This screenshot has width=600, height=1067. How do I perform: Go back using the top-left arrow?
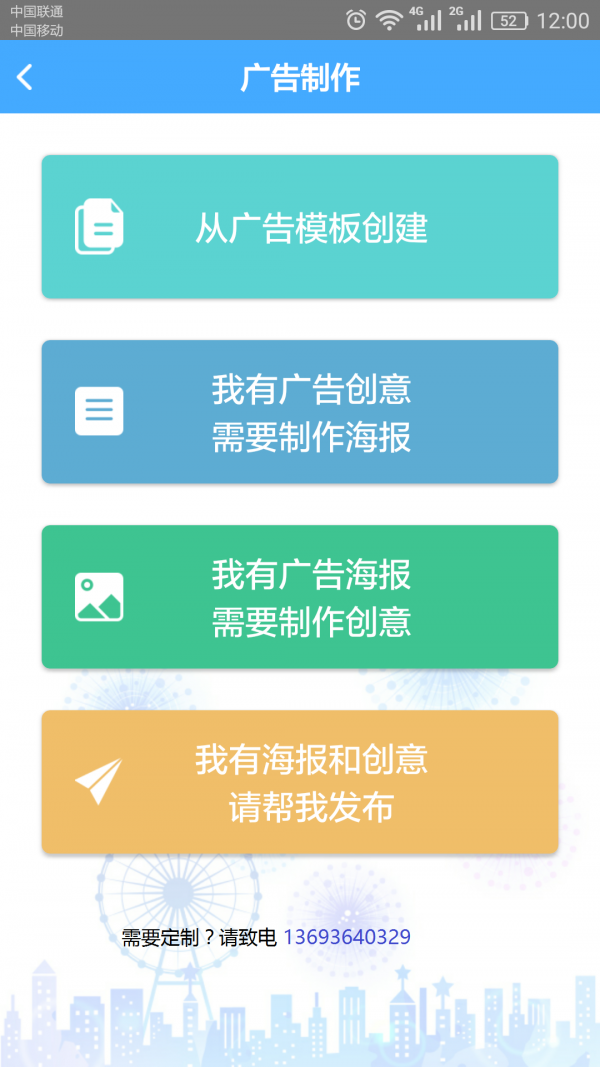(x=25, y=77)
